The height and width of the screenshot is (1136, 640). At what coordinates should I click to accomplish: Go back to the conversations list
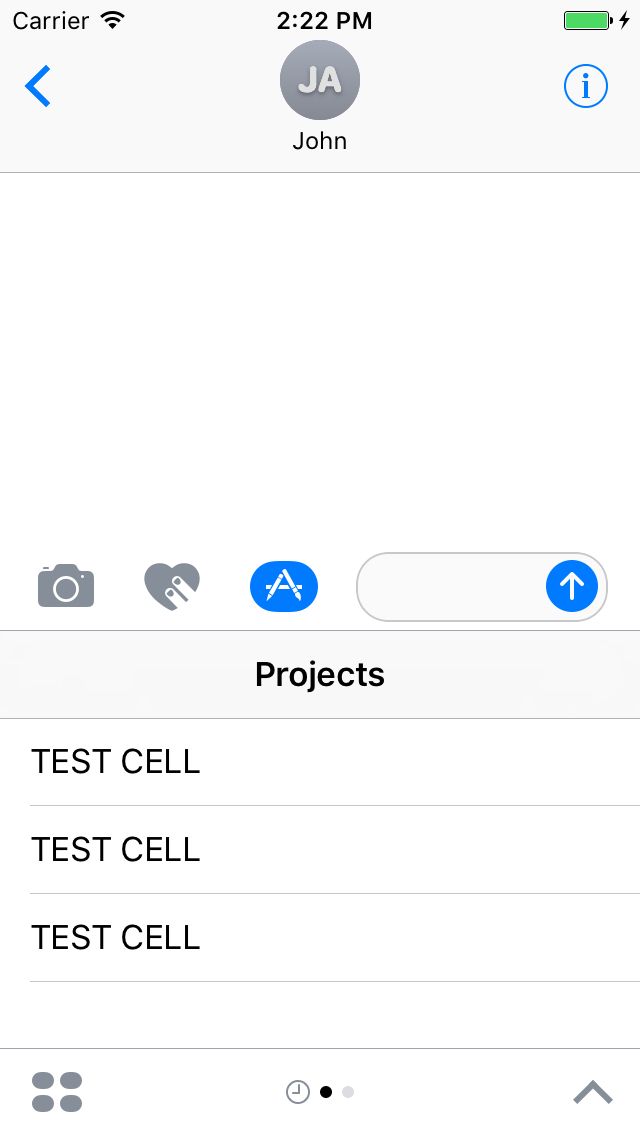38,87
